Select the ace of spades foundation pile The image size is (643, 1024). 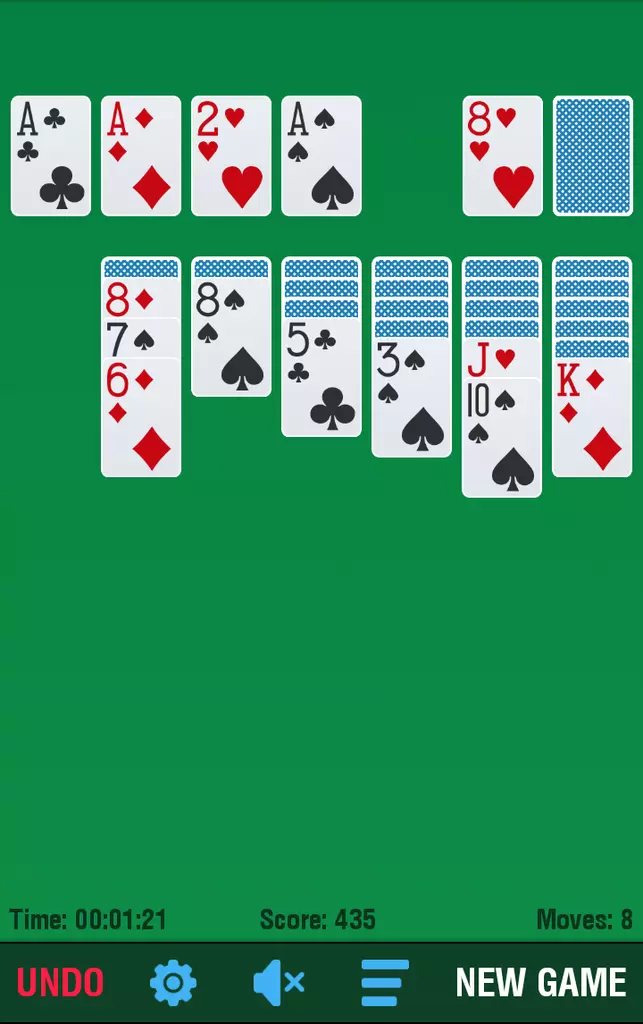pos(321,156)
